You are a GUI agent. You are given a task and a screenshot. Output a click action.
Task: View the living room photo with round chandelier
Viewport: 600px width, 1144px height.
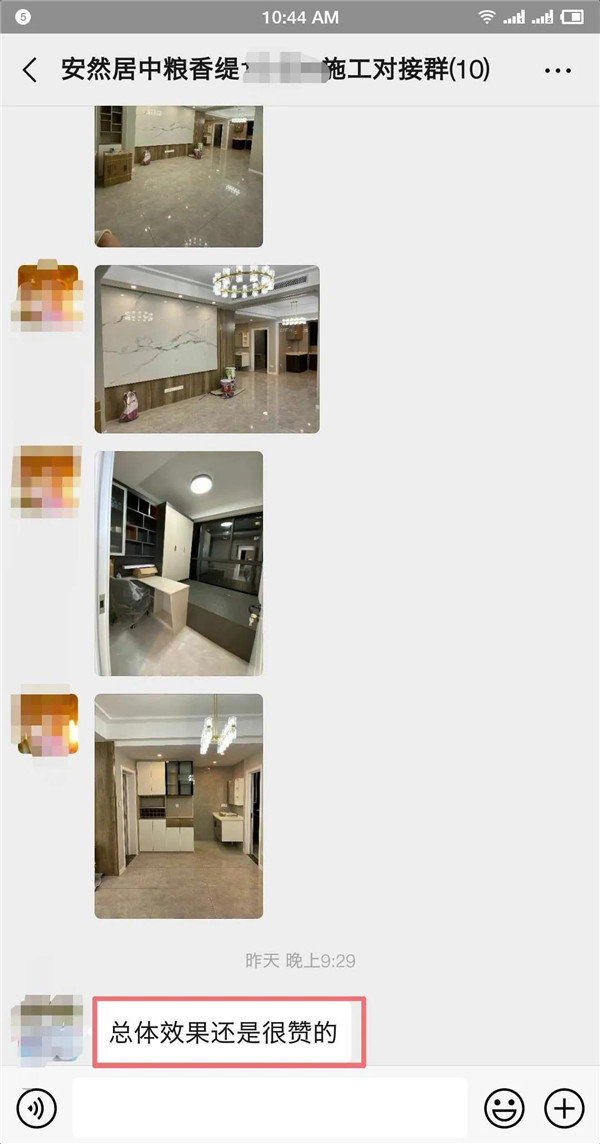tap(207, 349)
